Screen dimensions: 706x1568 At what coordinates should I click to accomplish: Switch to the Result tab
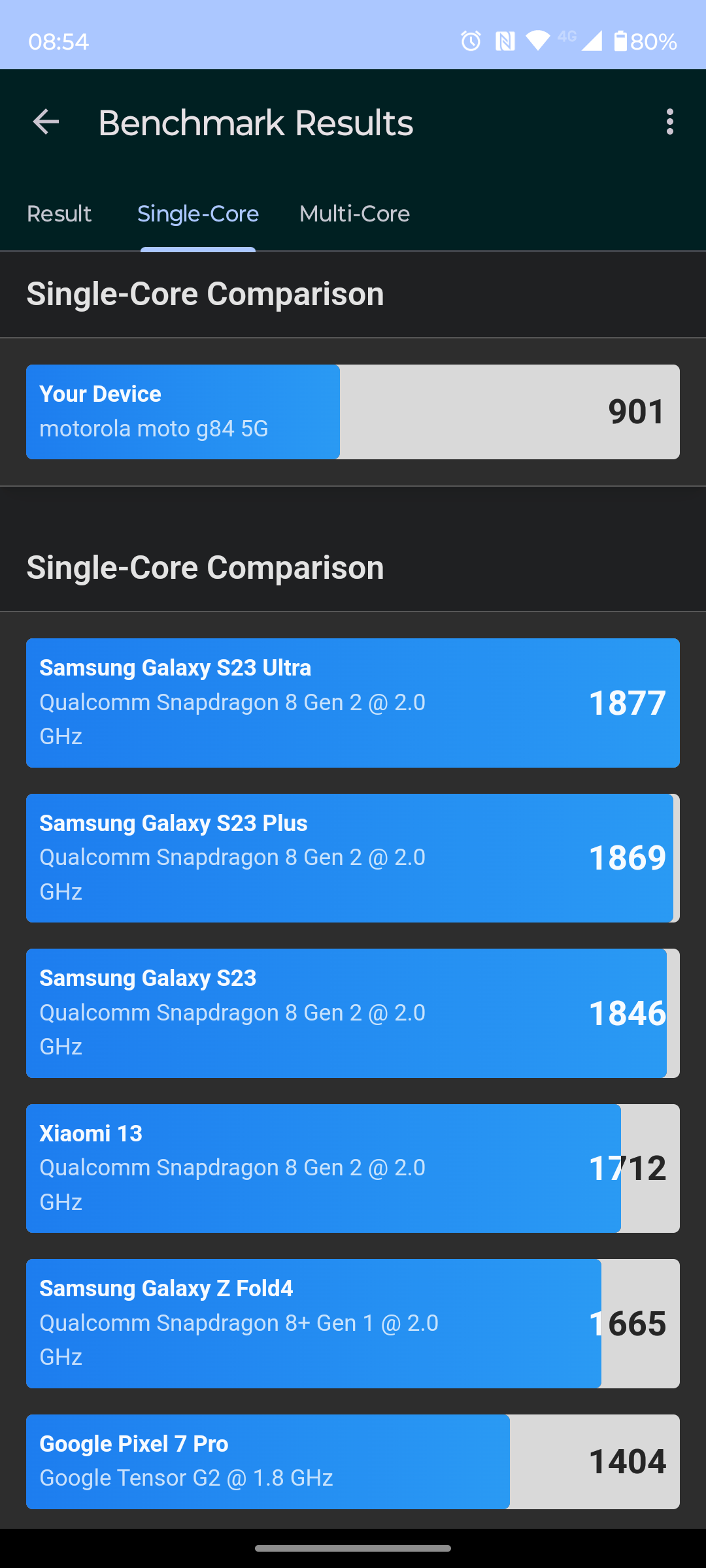pyautogui.click(x=59, y=214)
